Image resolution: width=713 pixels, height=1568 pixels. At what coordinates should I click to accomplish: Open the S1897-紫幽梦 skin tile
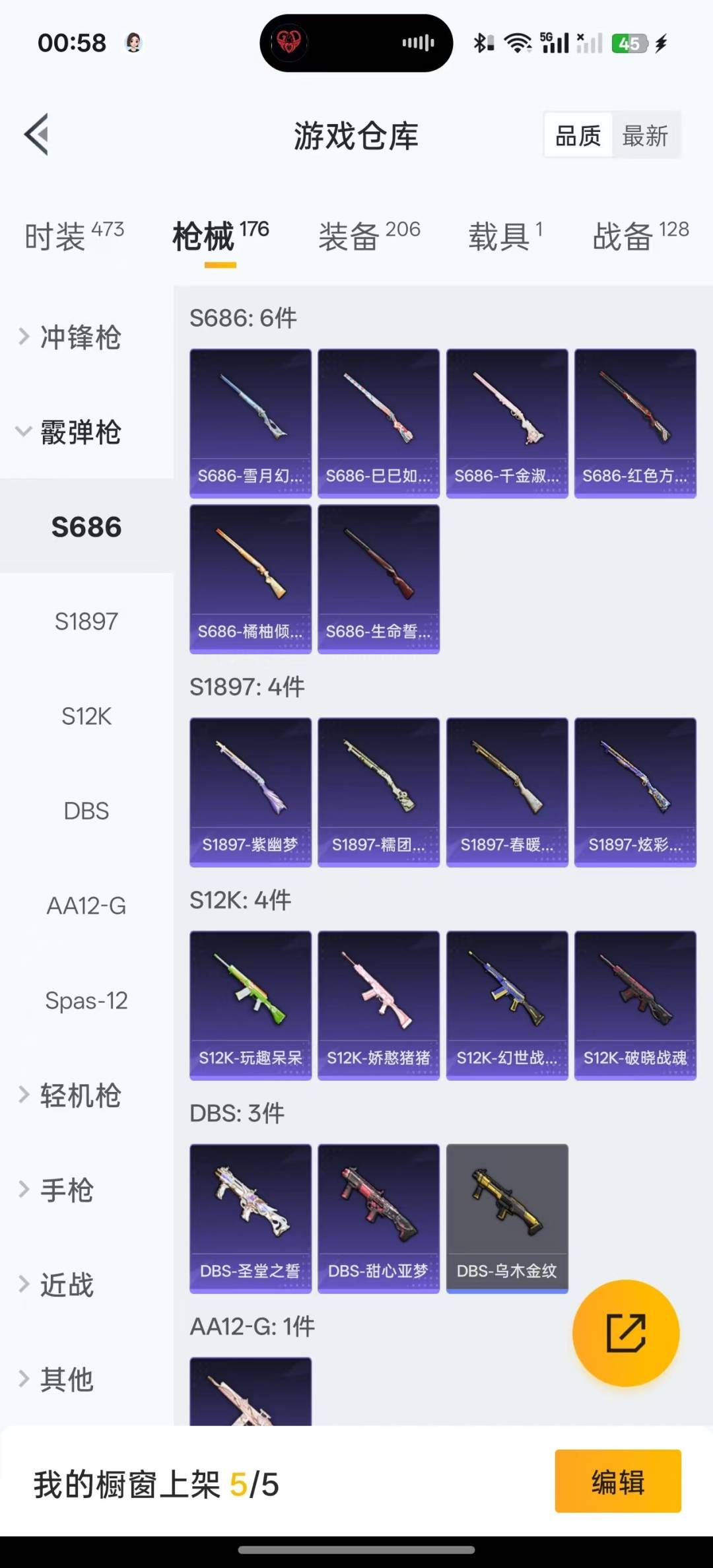250,792
